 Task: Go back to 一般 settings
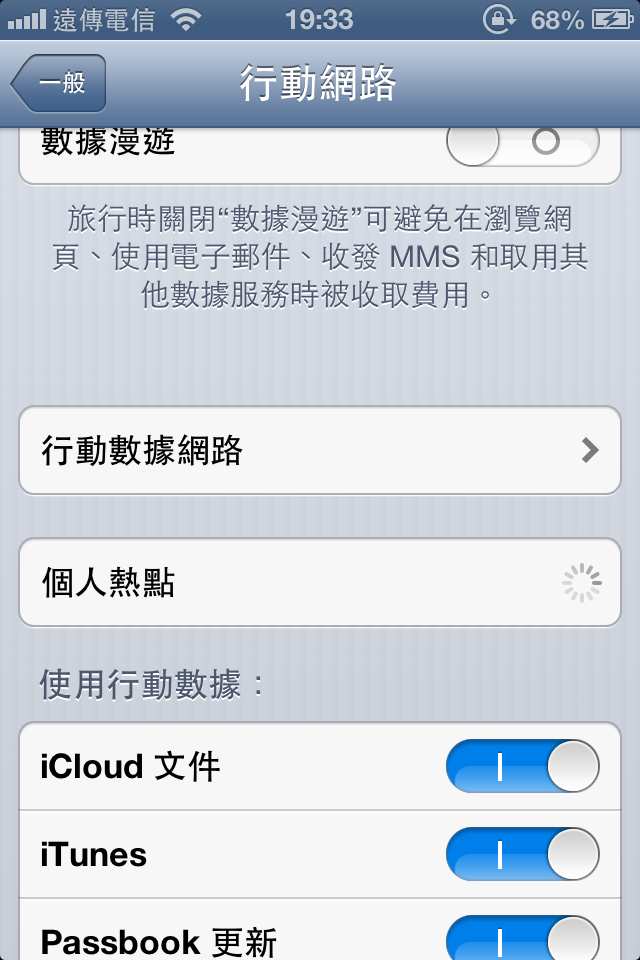point(59,83)
